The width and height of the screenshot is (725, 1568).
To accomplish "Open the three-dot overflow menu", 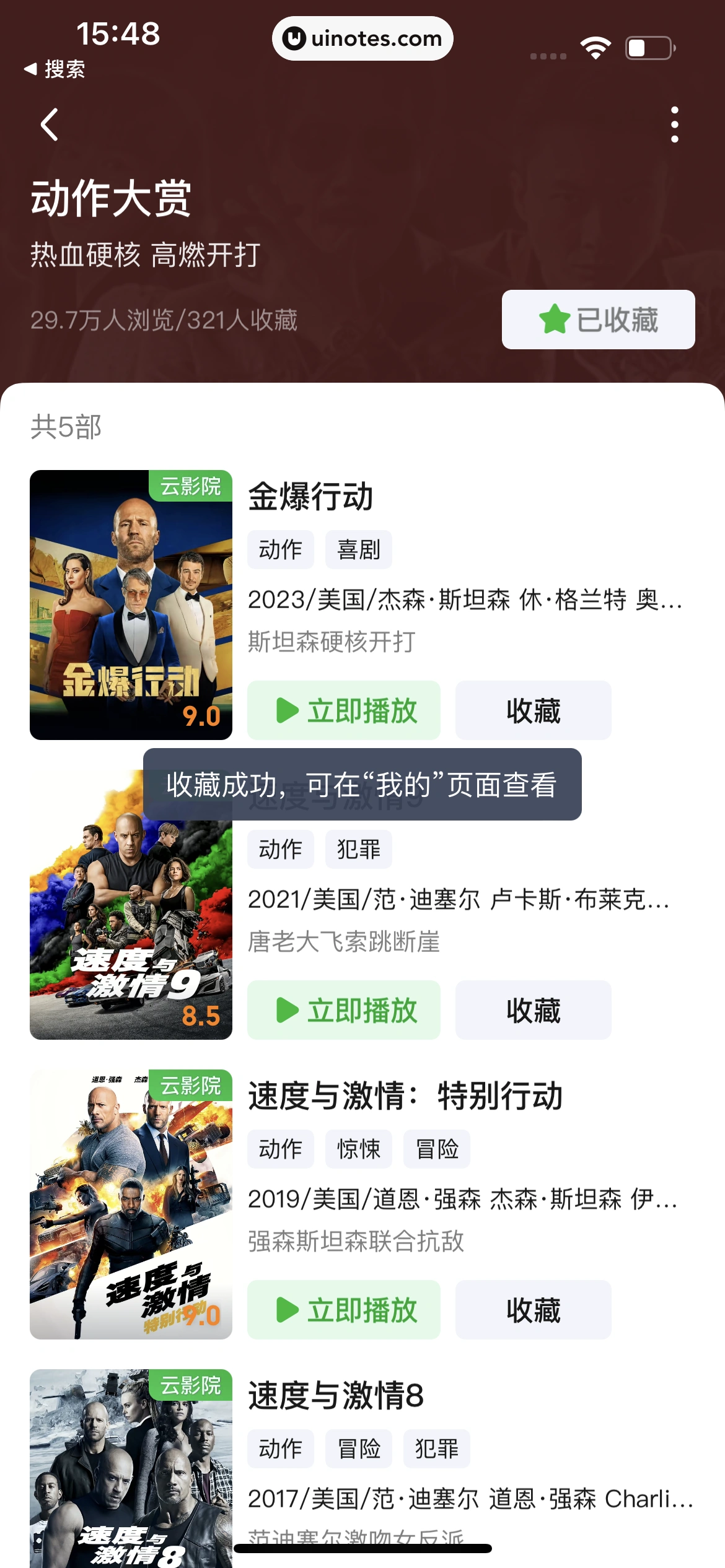I will coord(674,125).
